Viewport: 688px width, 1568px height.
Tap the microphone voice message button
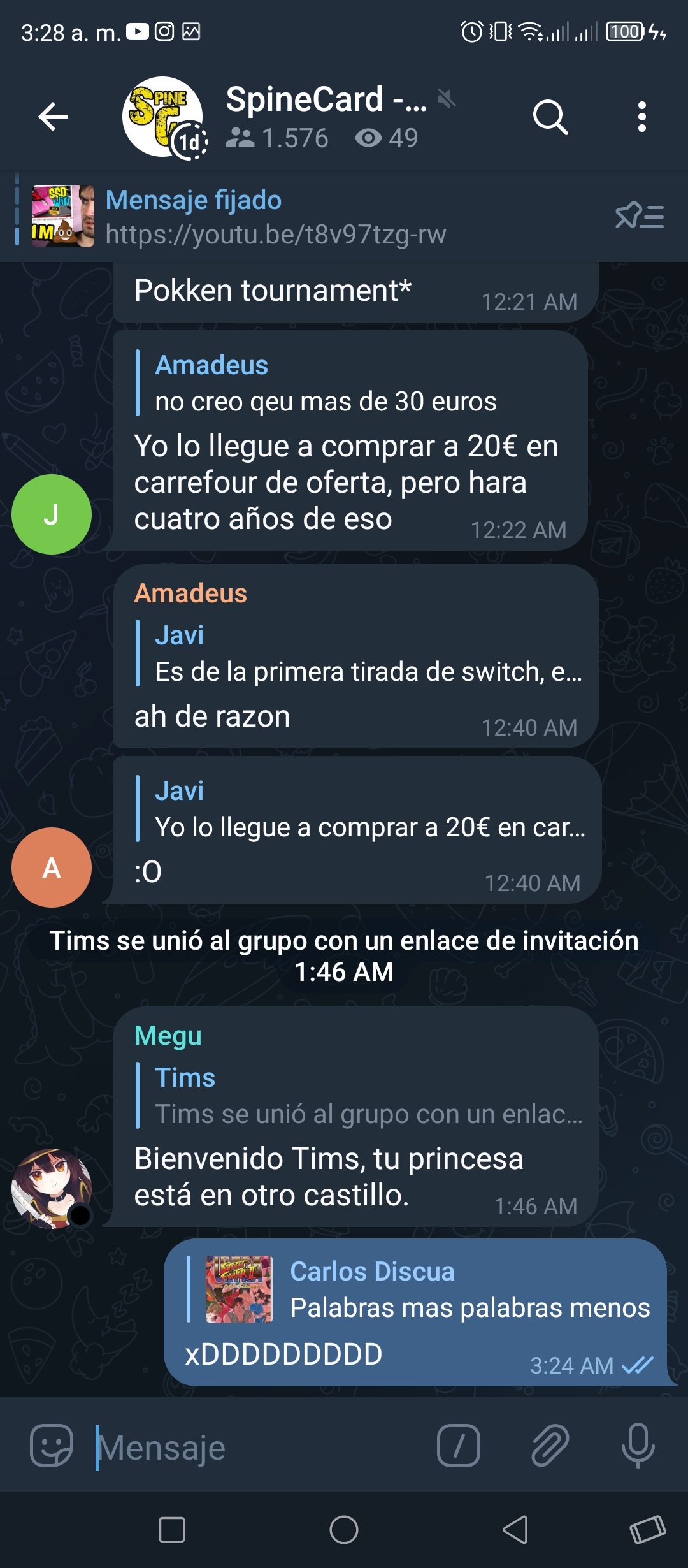[638, 1445]
